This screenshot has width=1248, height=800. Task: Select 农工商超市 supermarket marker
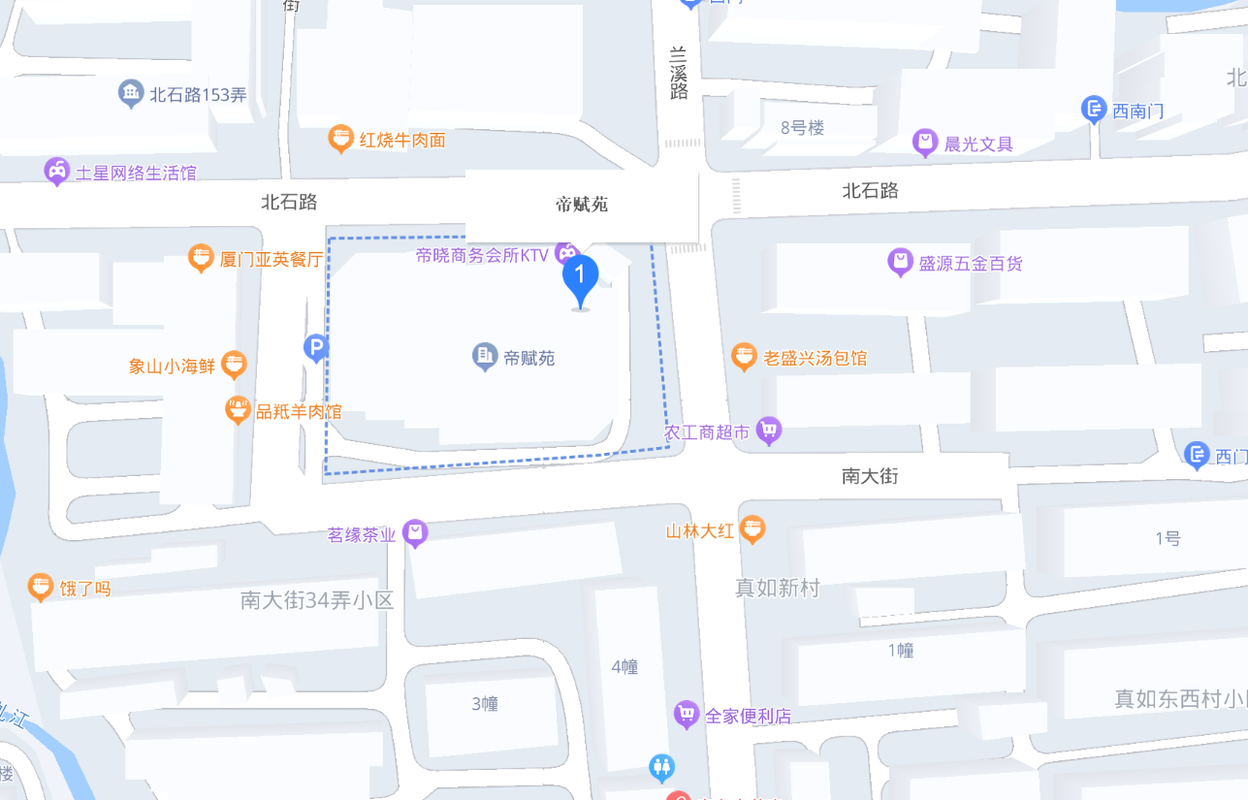coord(769,431)
